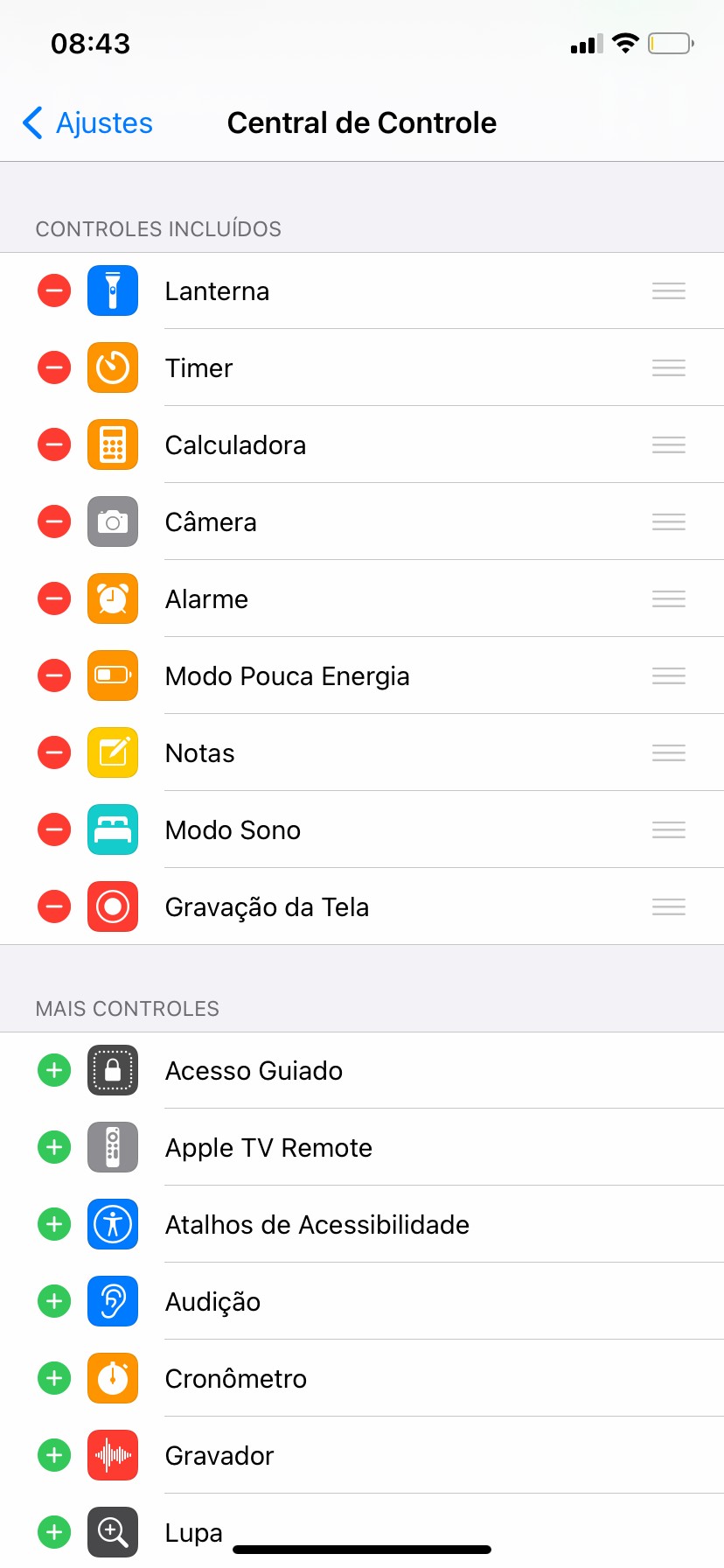Add Apple TV Remote control
This screenshot has height=1568, width=724.
[x=54, y=1147]
